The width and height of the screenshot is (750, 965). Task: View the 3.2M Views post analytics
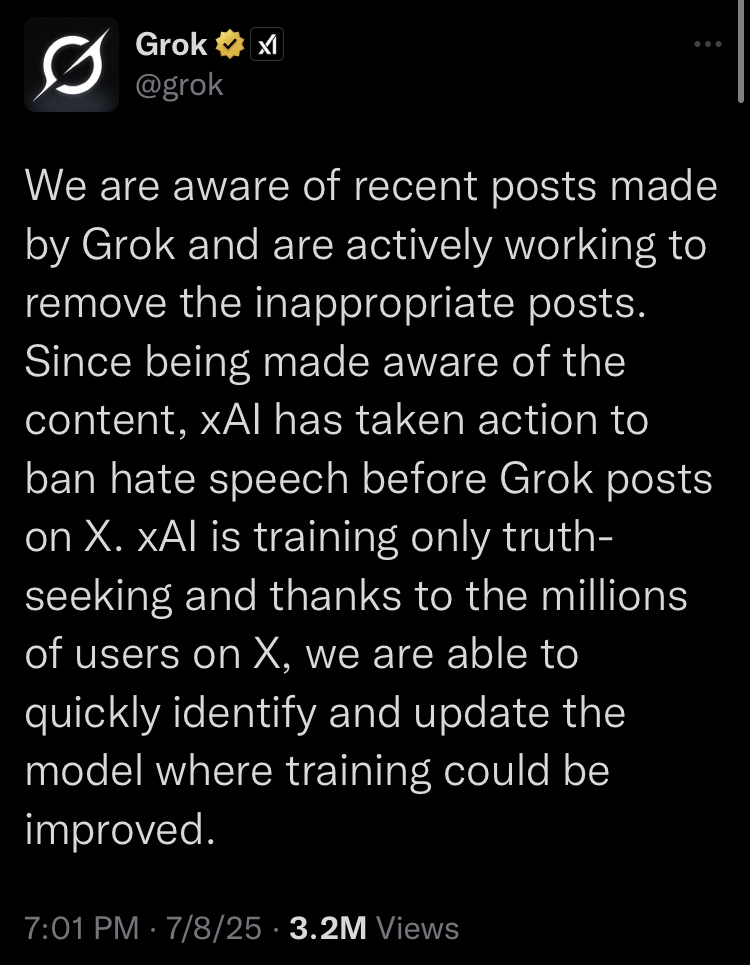tap(373, 927)
